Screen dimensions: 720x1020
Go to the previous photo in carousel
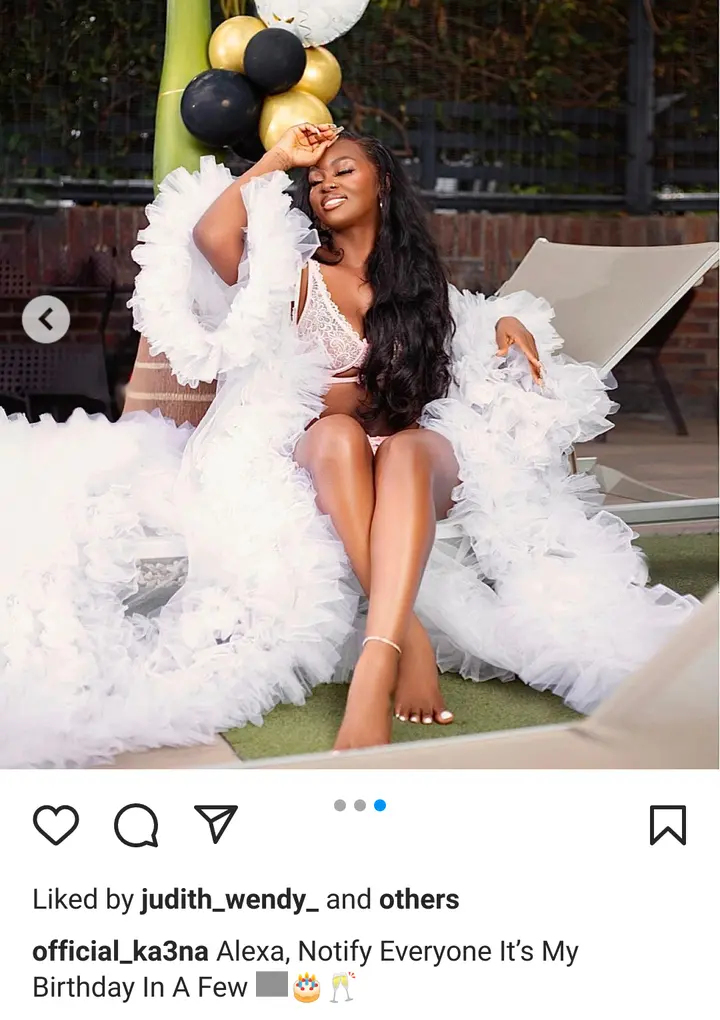pos(46,320)
